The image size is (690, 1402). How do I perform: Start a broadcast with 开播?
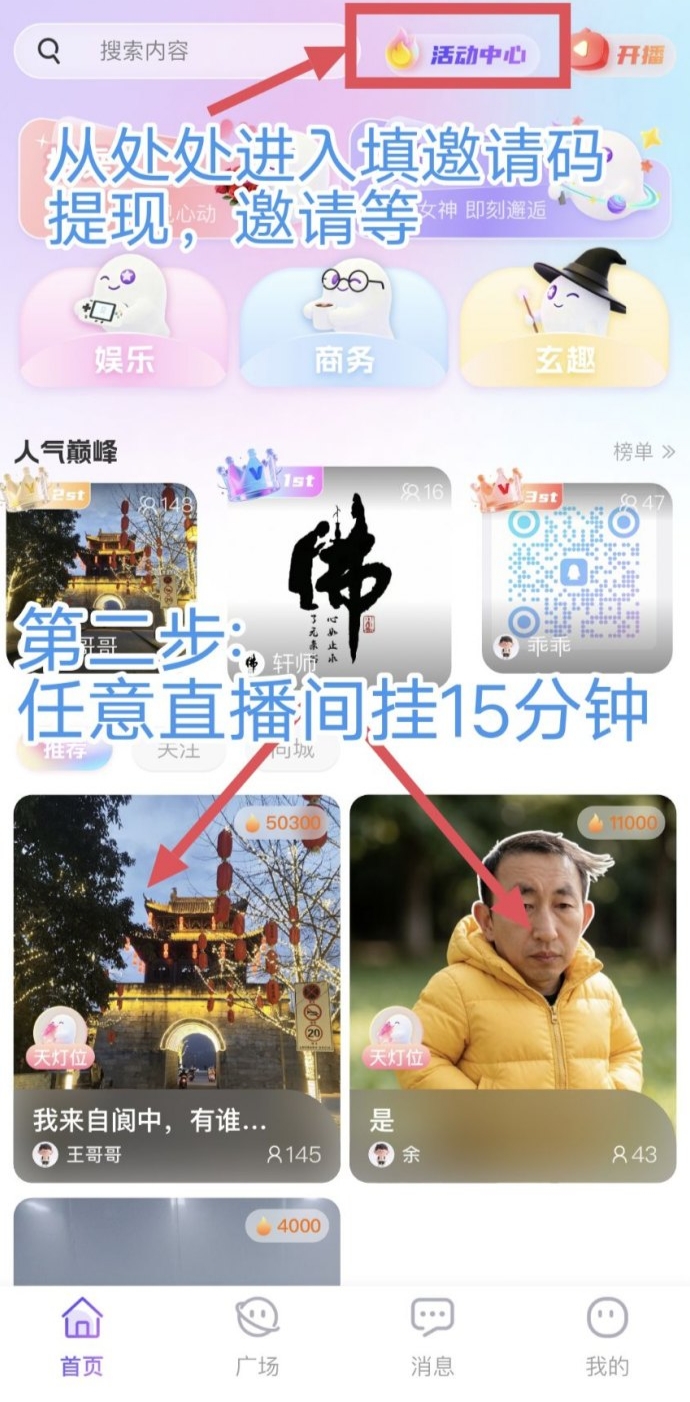click(x=620, y=53)
